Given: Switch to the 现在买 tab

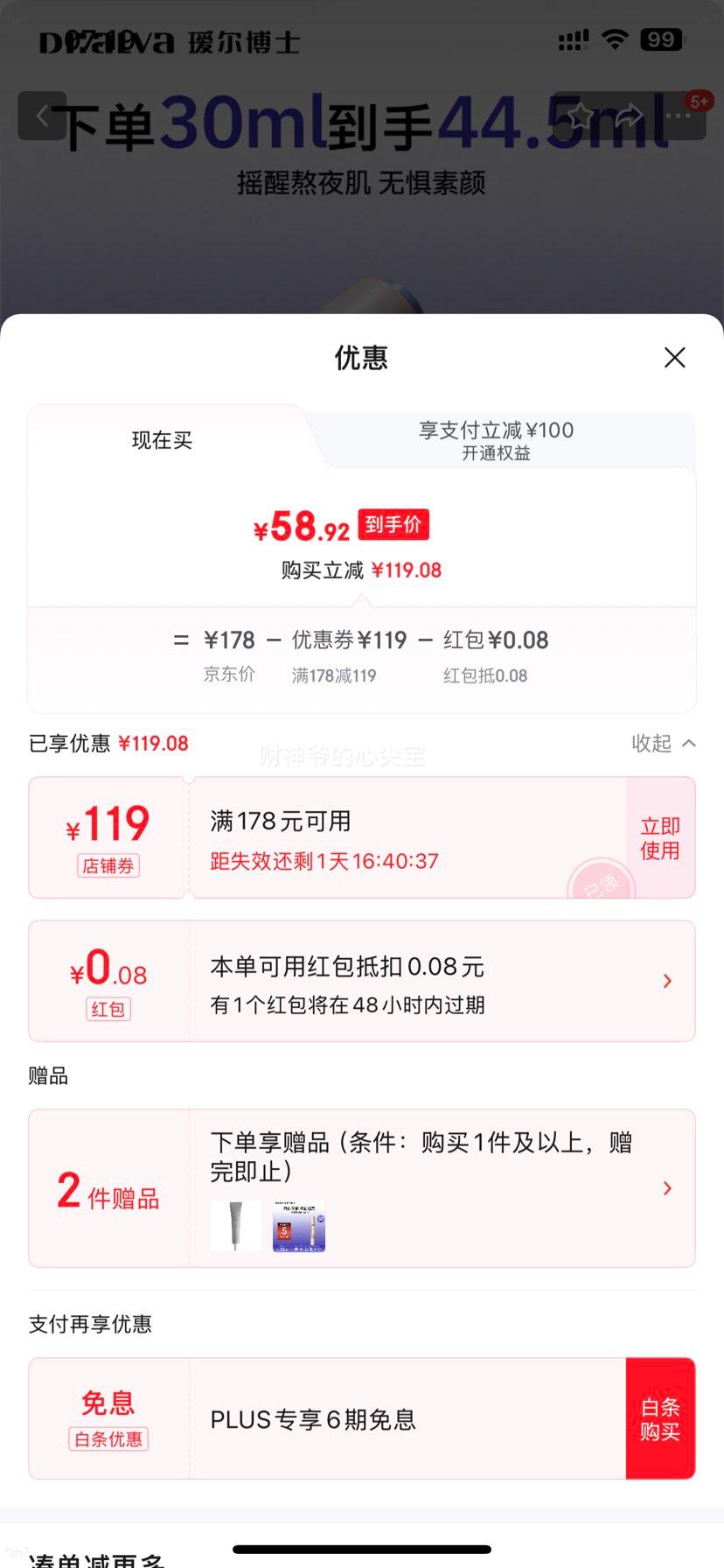Looking at the screenshot, I should [x=161, y=440].
